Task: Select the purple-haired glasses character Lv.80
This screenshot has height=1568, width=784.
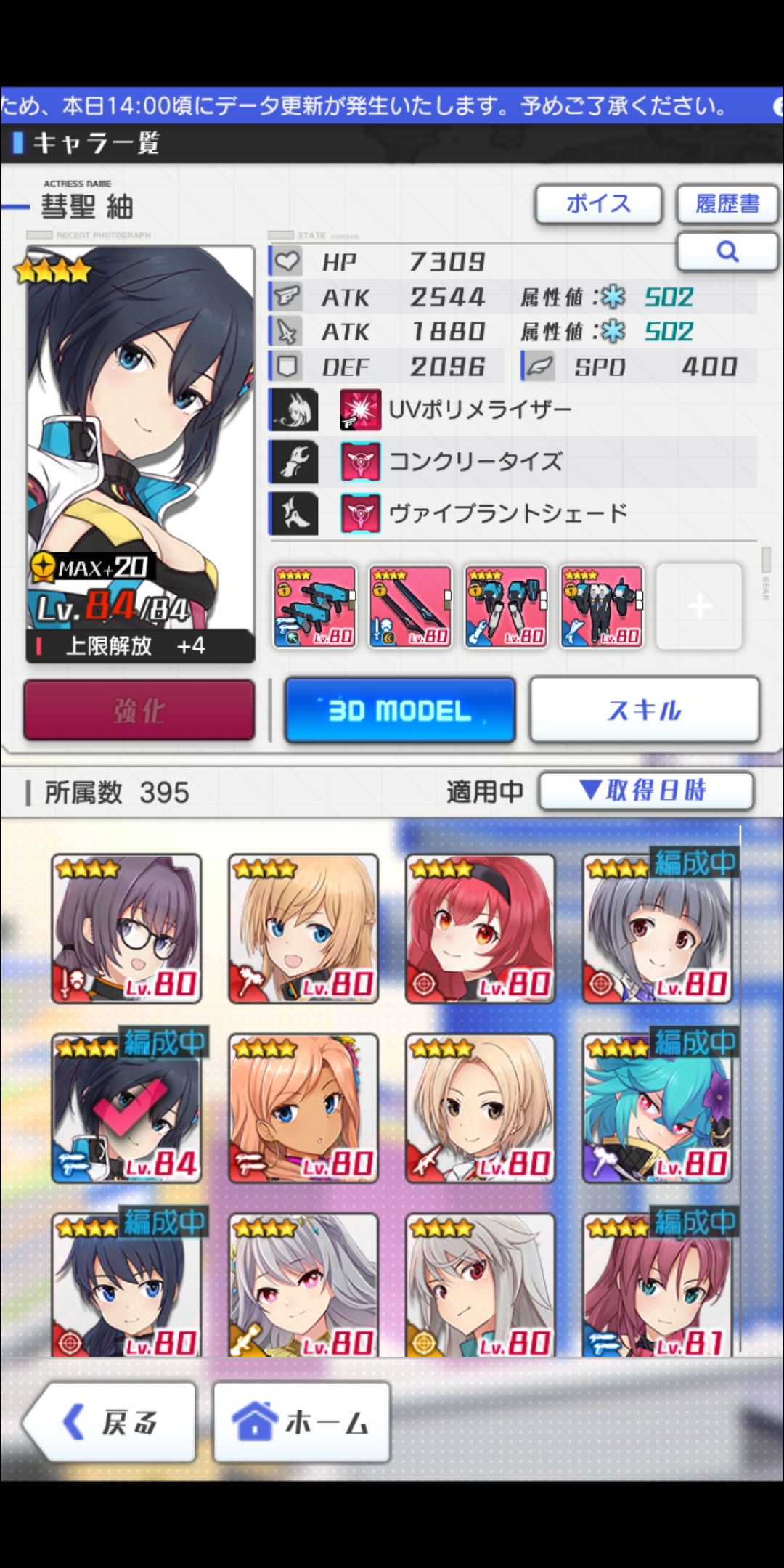Action: tap(127, 928)
